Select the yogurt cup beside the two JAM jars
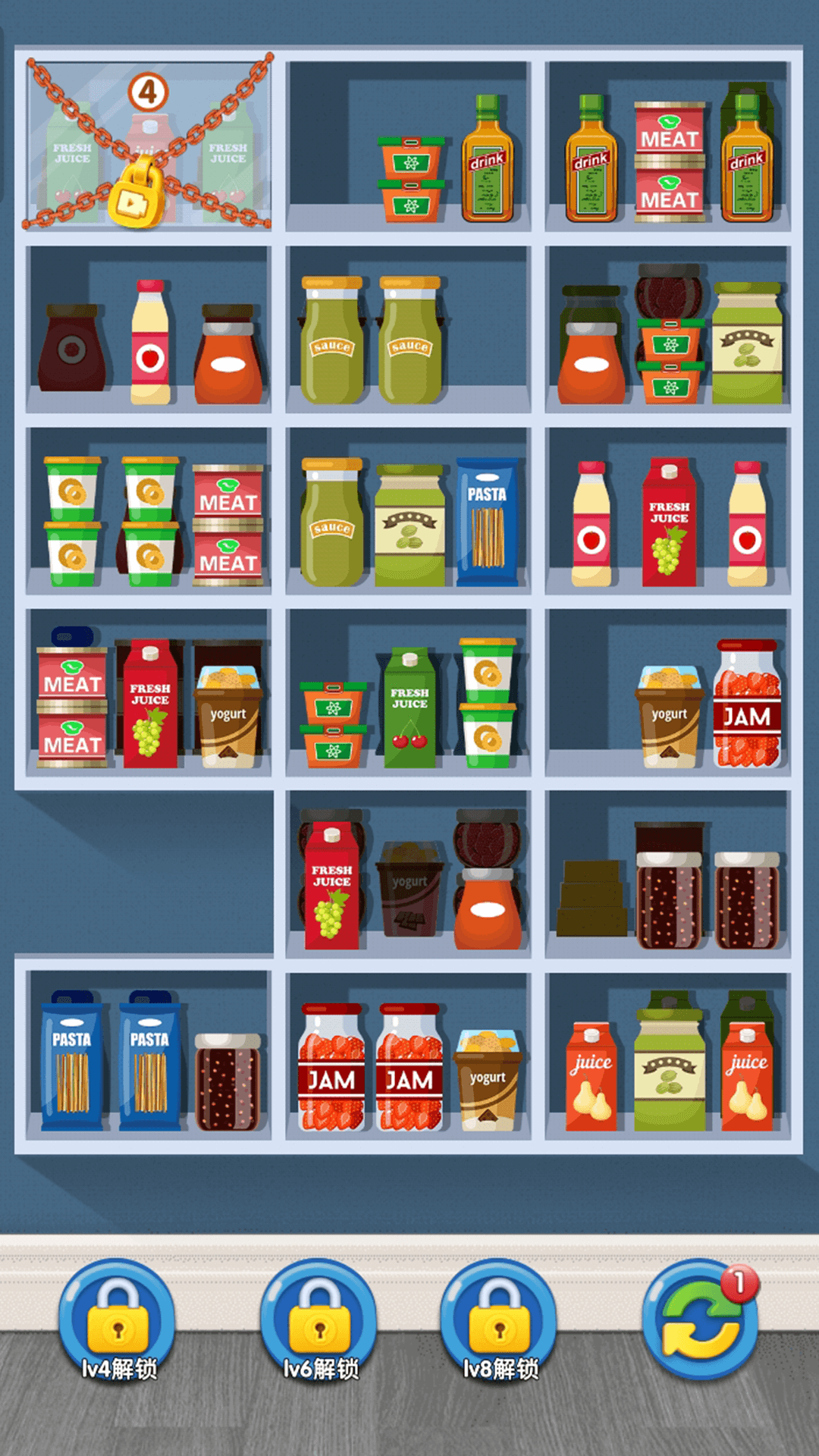819x1456 pixels. (x=487, y=1080)
